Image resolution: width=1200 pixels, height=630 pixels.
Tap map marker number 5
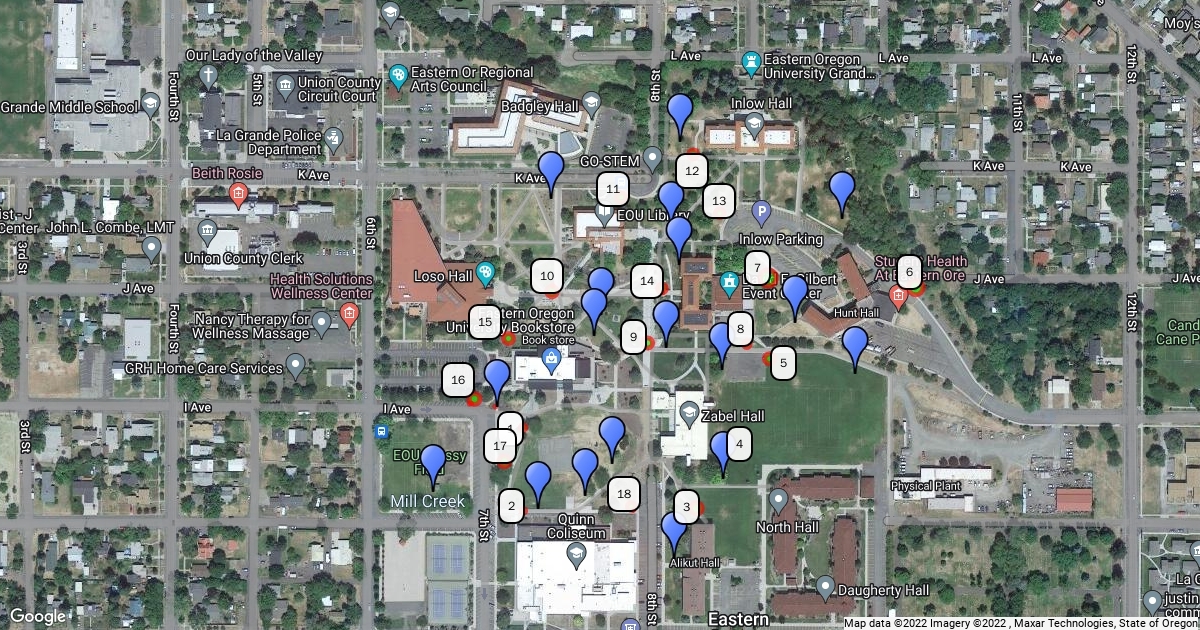pos(782,364)
